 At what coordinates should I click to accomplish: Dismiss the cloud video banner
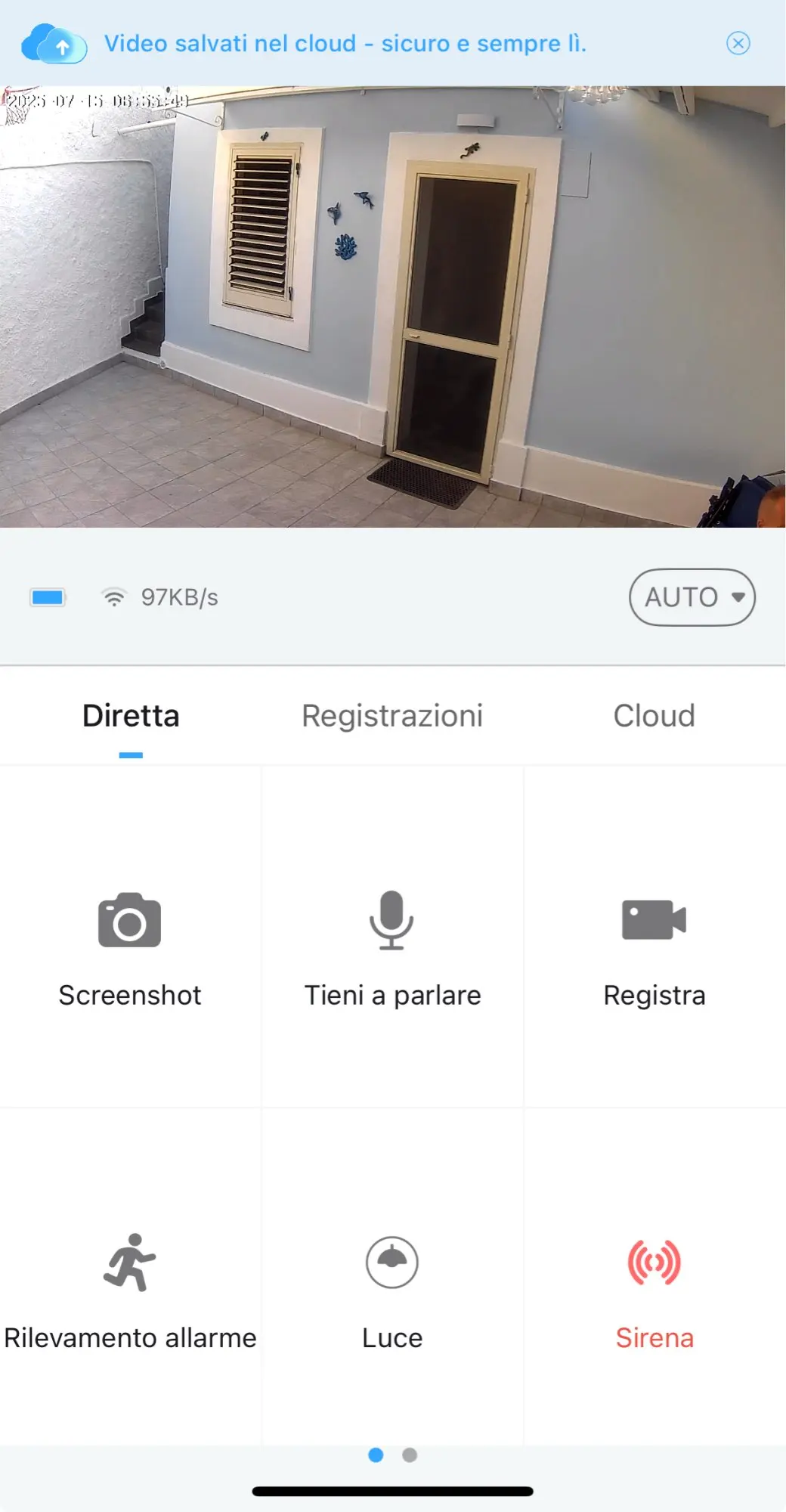coord(738,43)
